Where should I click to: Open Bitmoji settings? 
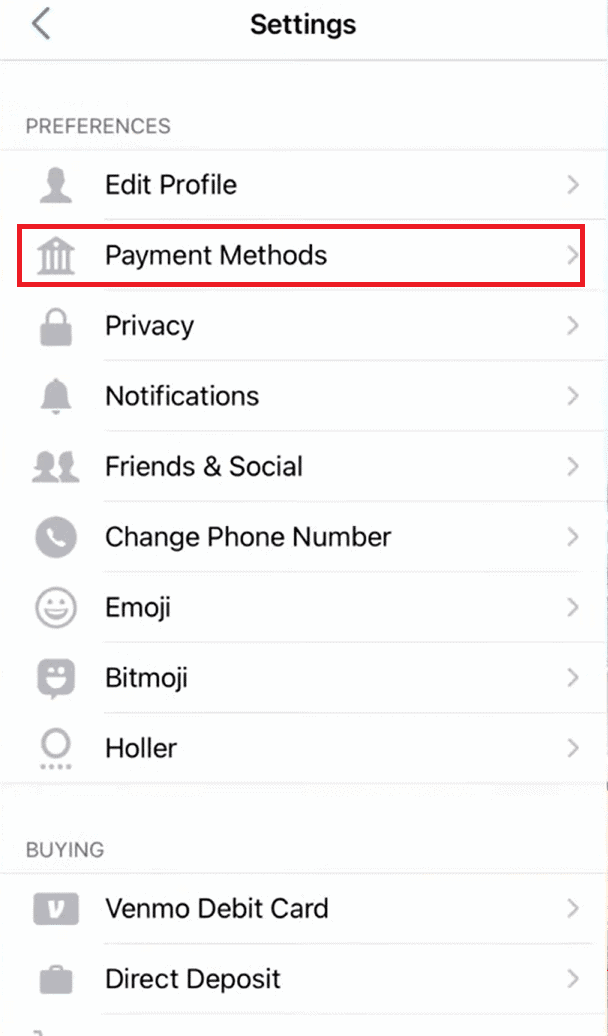[304, 678]
